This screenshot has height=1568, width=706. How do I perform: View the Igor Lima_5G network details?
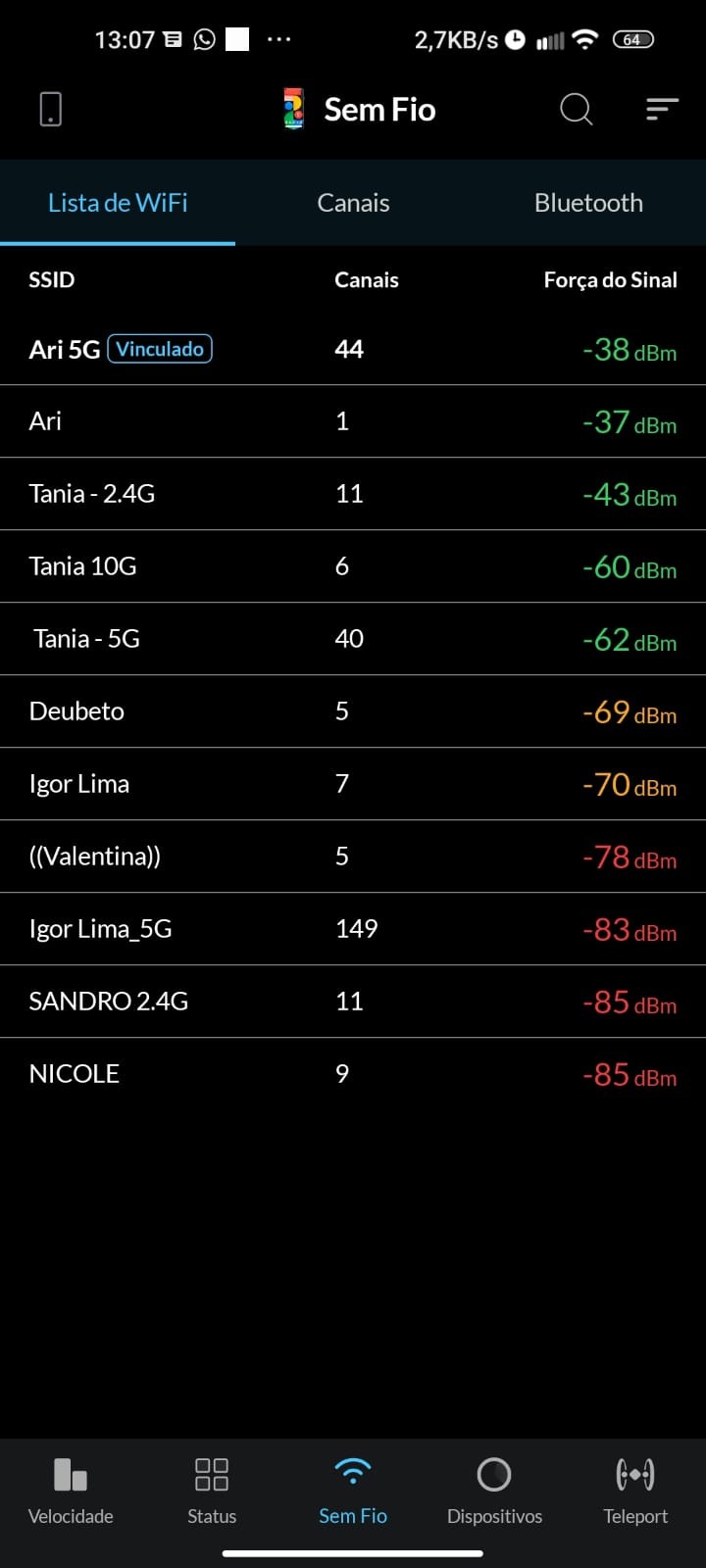(353, 929)
